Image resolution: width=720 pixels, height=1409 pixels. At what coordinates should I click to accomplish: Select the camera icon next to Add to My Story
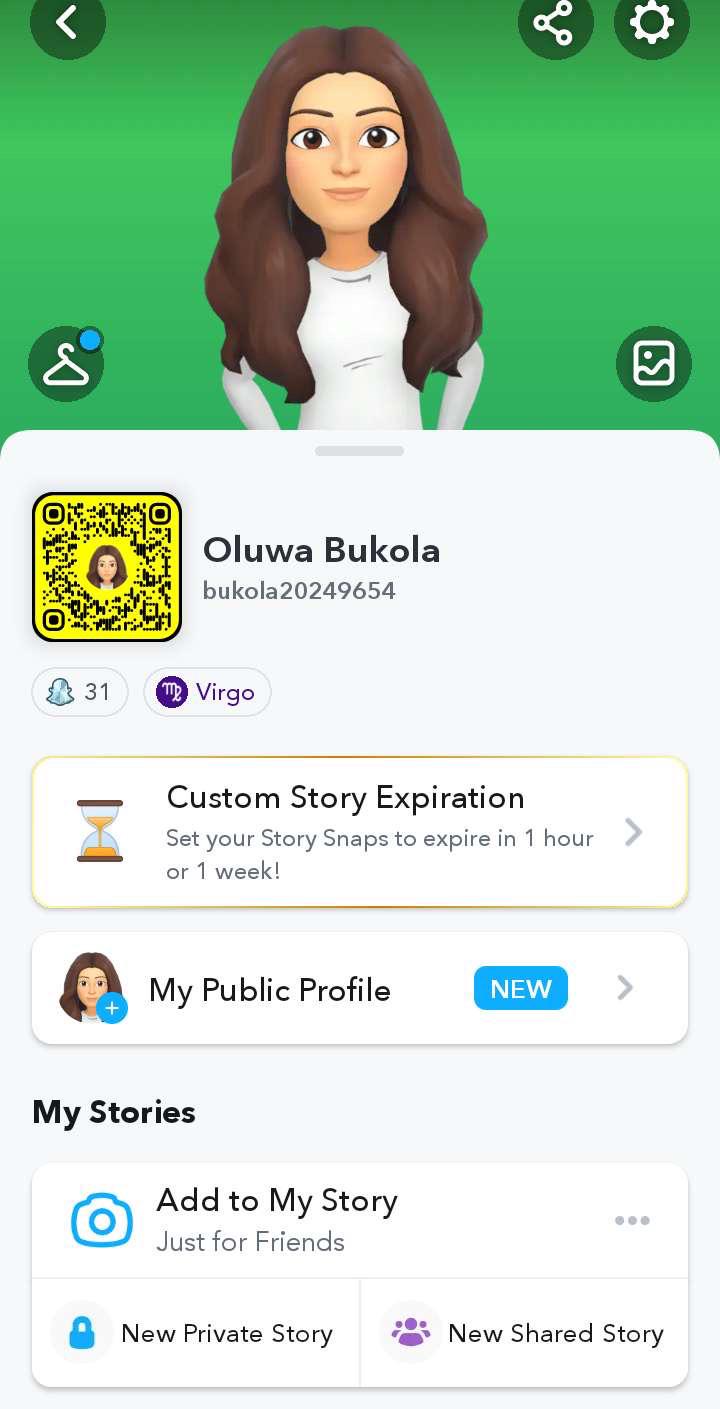(101, 1219)
